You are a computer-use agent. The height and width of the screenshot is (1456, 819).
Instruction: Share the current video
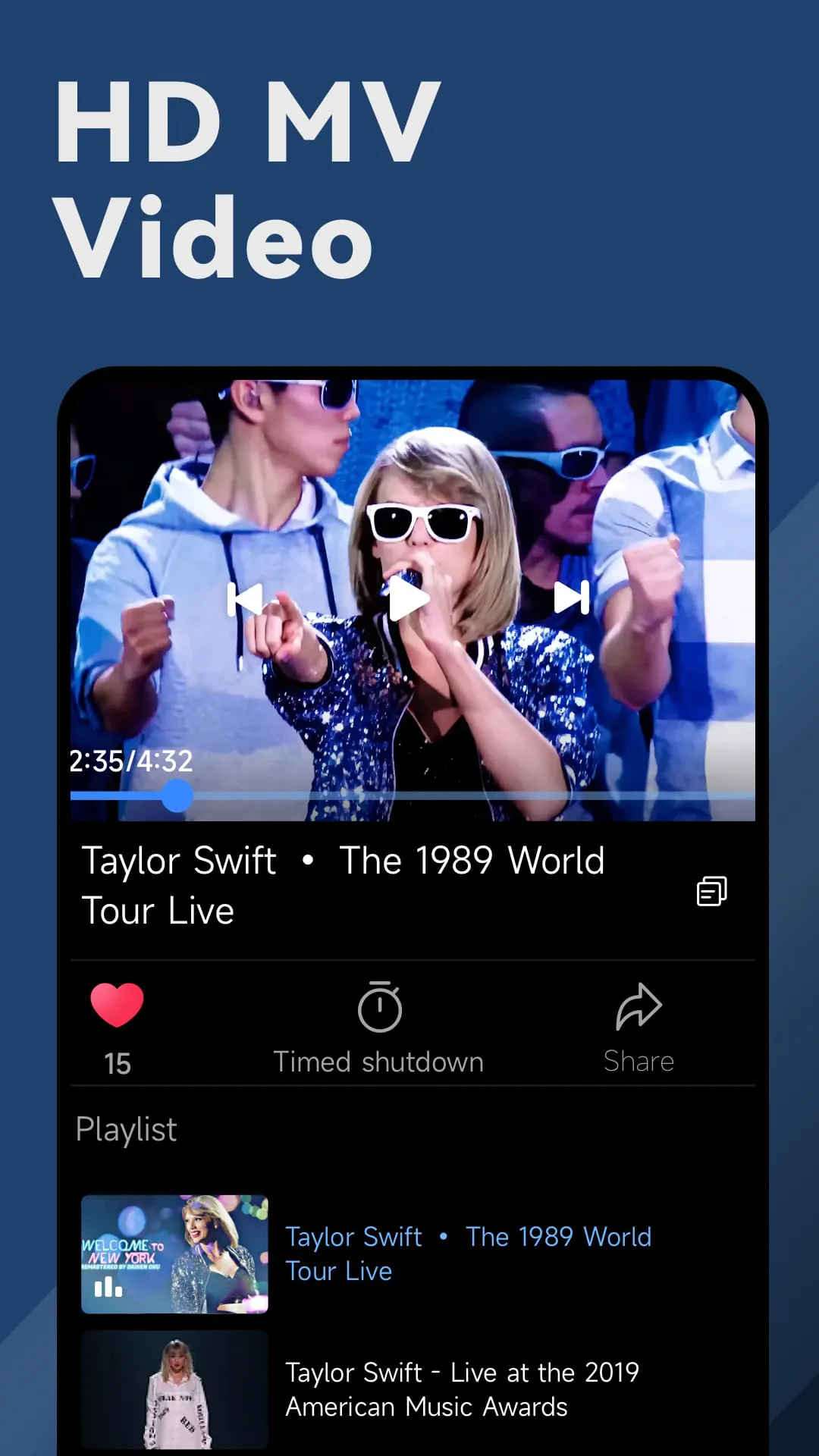click(x=639, y=1028)
